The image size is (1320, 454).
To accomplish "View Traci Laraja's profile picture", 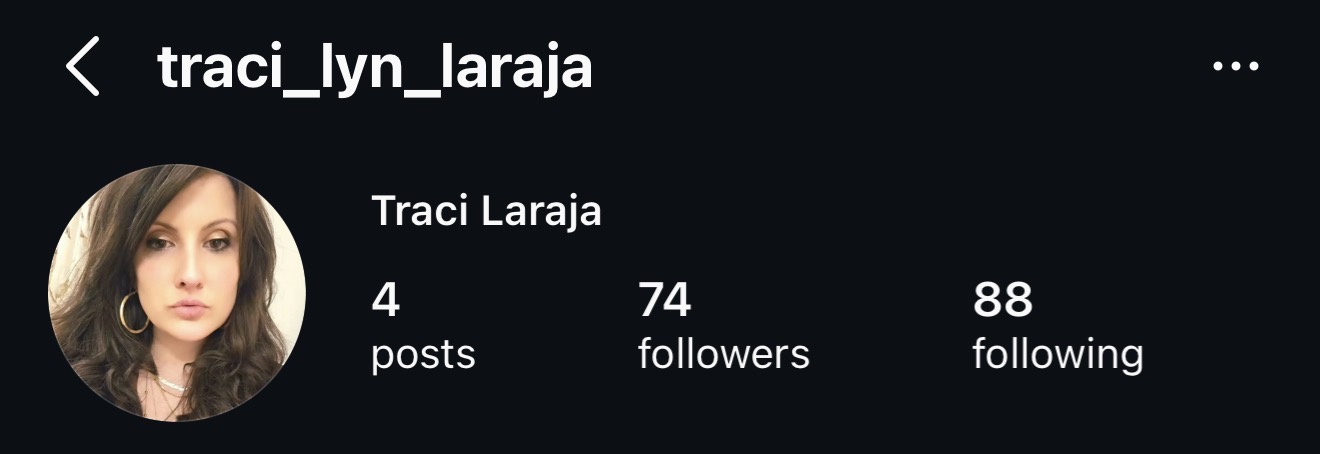I will 177,292.
